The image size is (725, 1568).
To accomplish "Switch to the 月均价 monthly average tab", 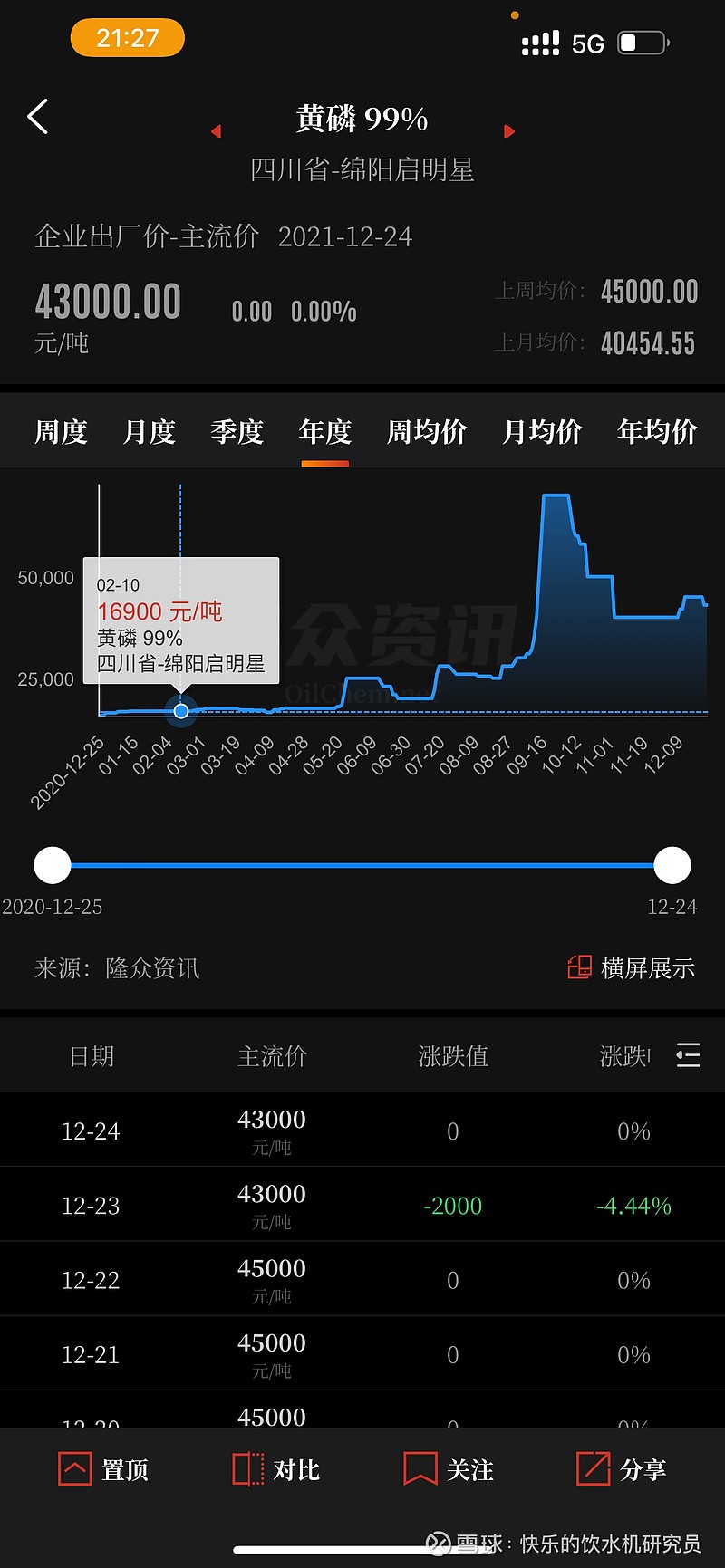I will click(540, 432).
